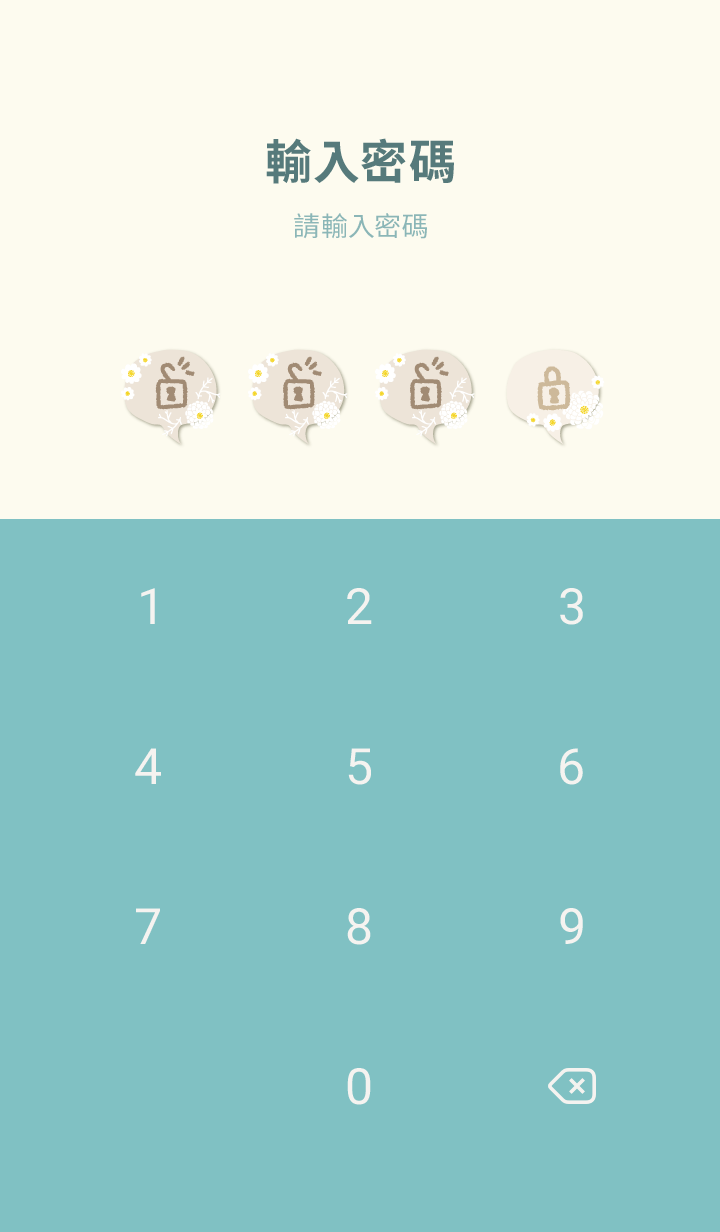Enter digit 1 on the keypad

coord(149,607)
